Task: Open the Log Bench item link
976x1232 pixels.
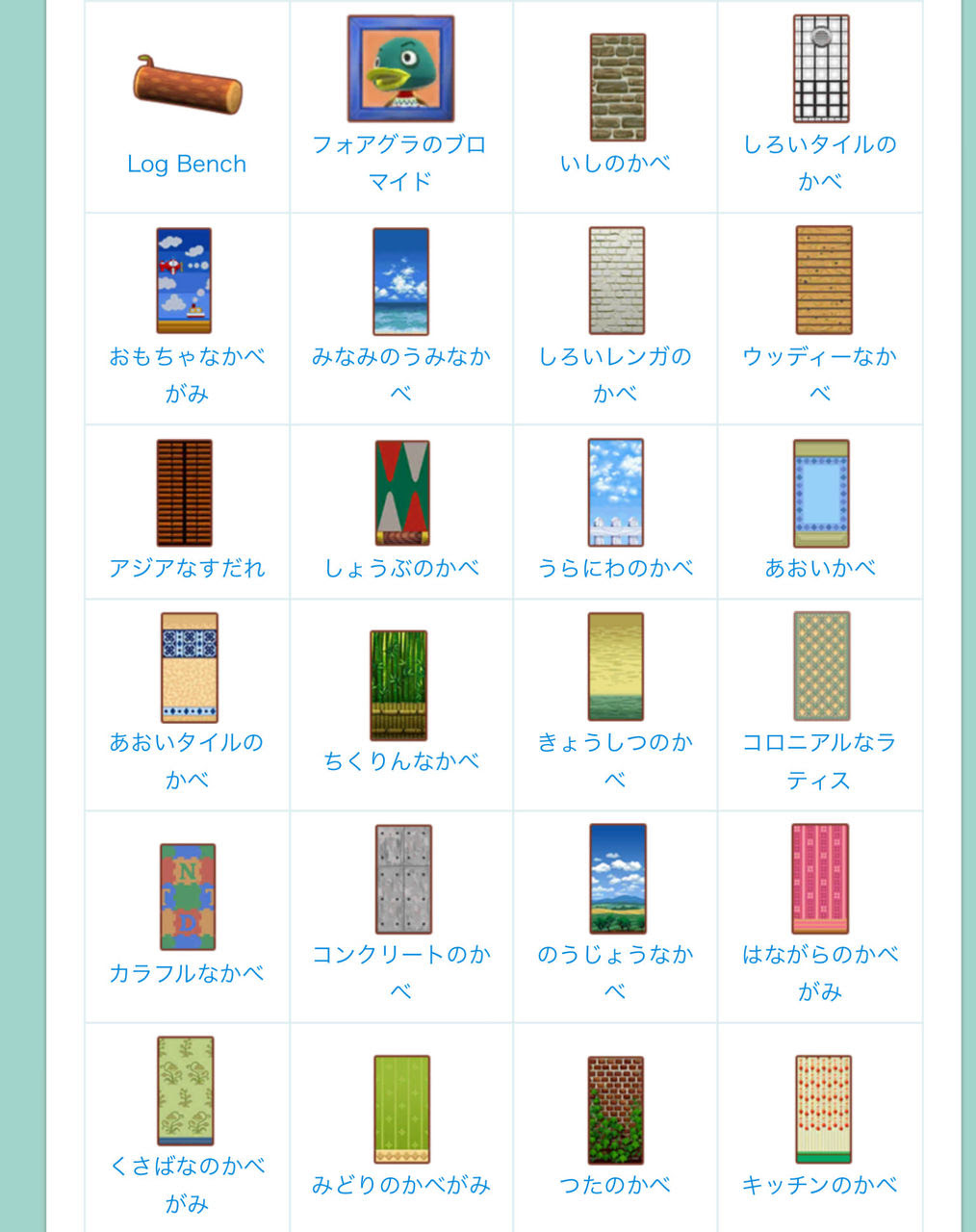Action: click(187, 164)
